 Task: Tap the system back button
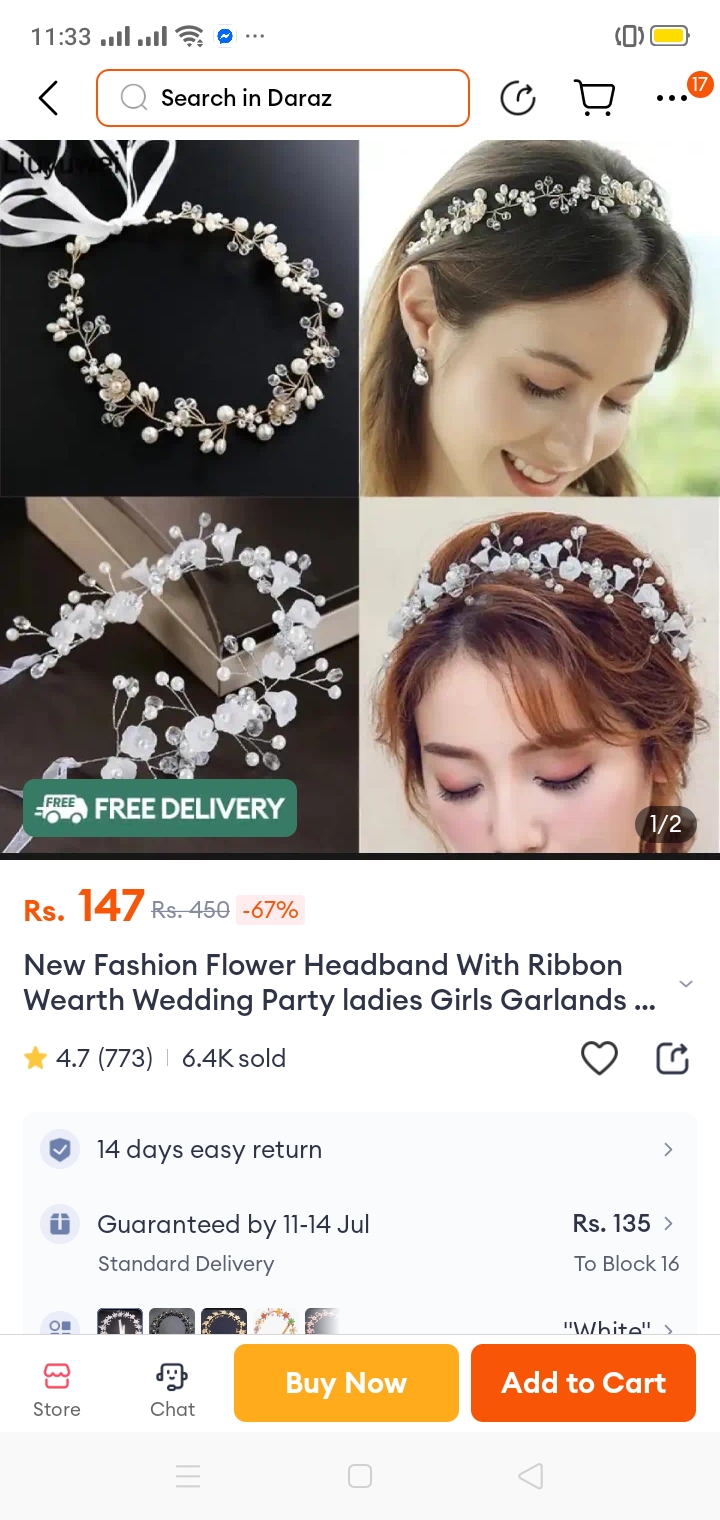pyautogui.click(x=531, y=1476)
